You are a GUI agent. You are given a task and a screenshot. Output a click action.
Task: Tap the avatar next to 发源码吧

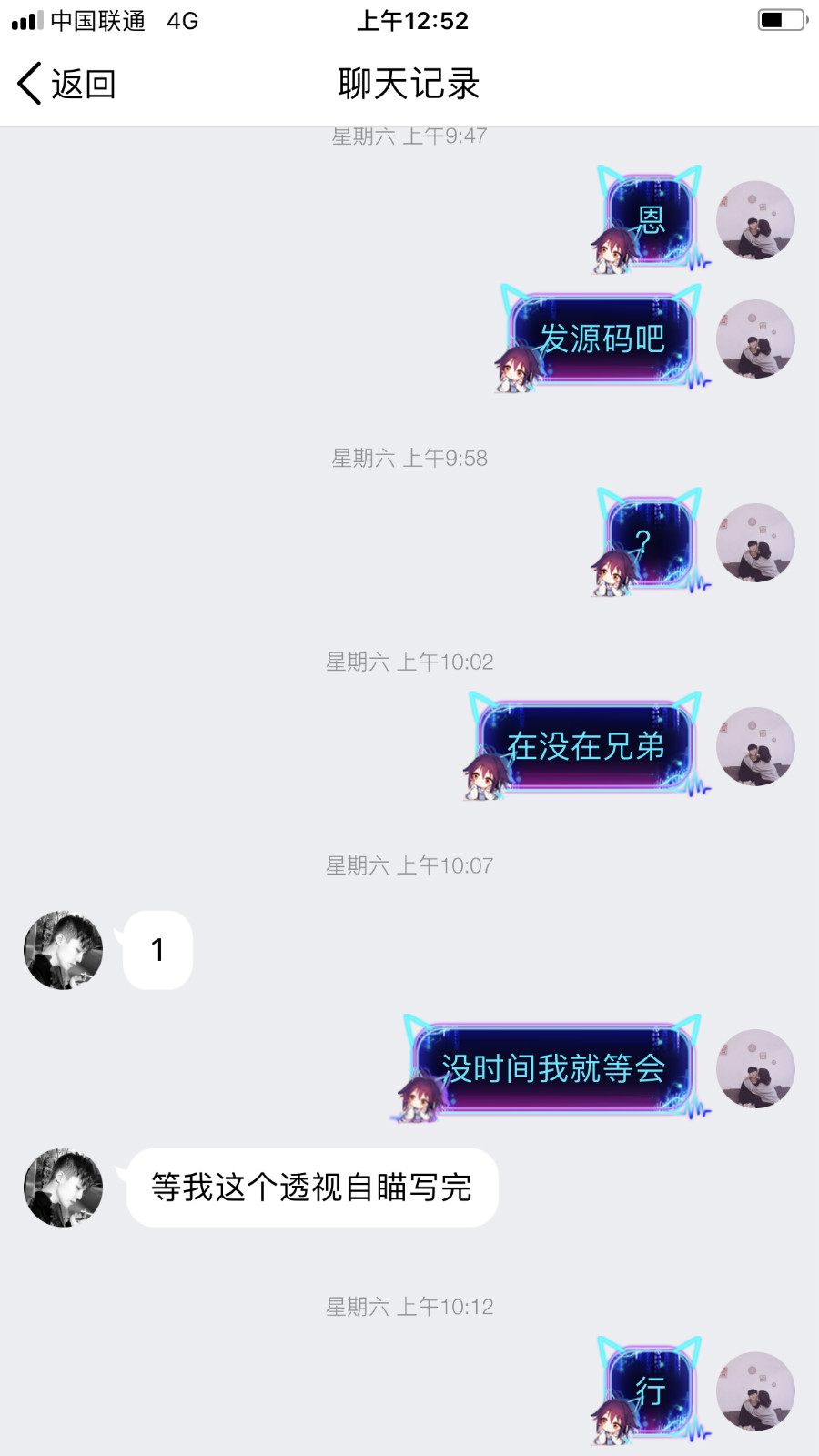[x=755, y=339]
